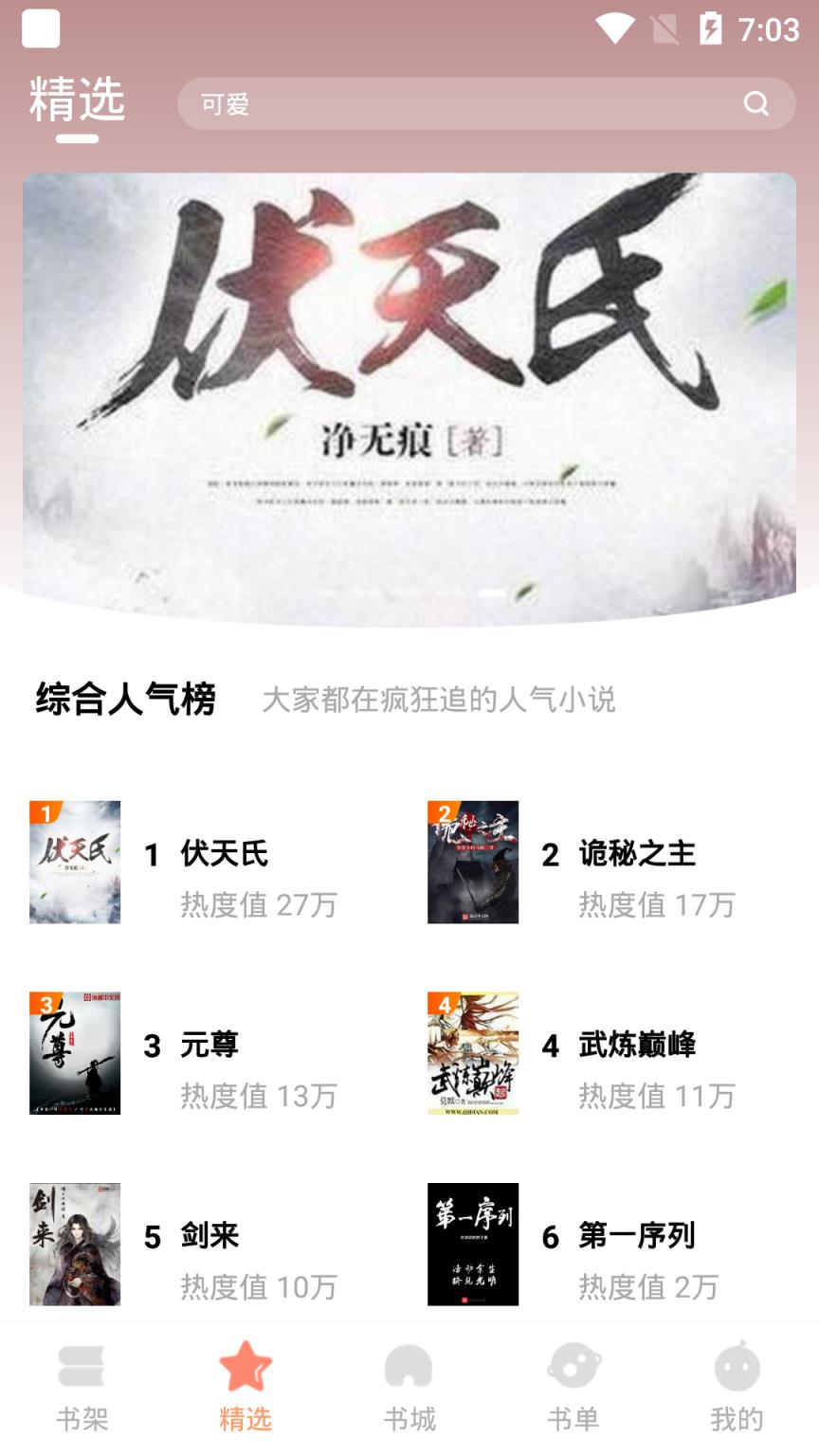This screenshot has height=1456, width=819.
Task: Tap the 诡秘之主 rank 2 book cover
Action: pyautogui.click(x=471, y=862)
